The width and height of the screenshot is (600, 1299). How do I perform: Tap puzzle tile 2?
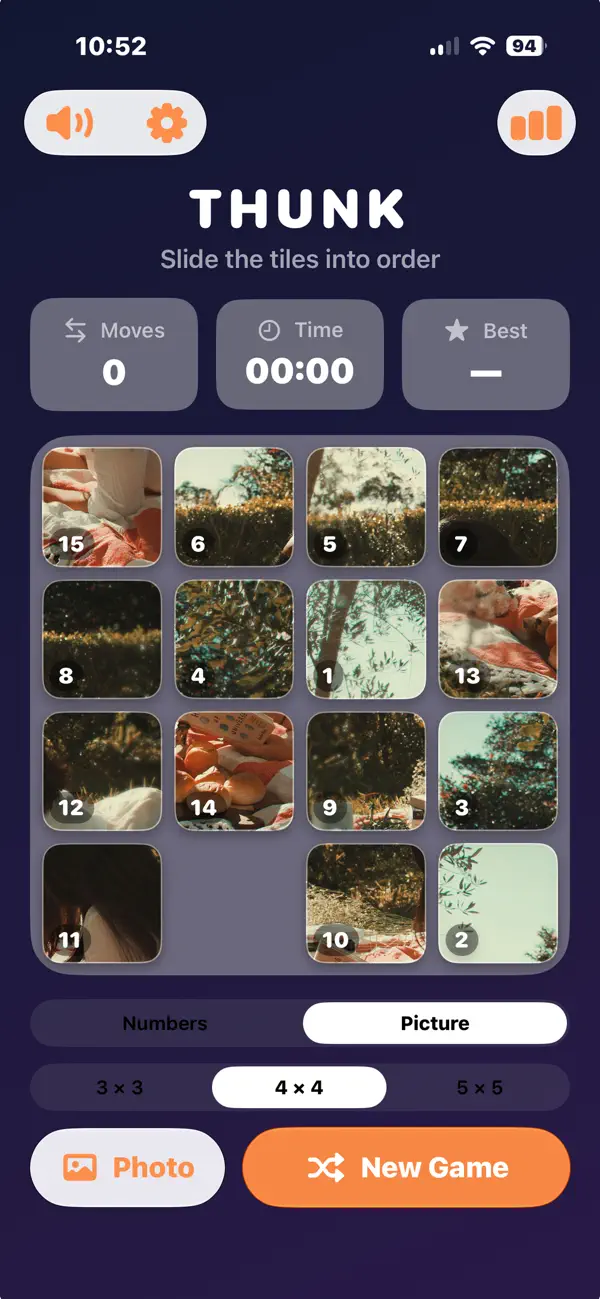click(x=498, y=903)
